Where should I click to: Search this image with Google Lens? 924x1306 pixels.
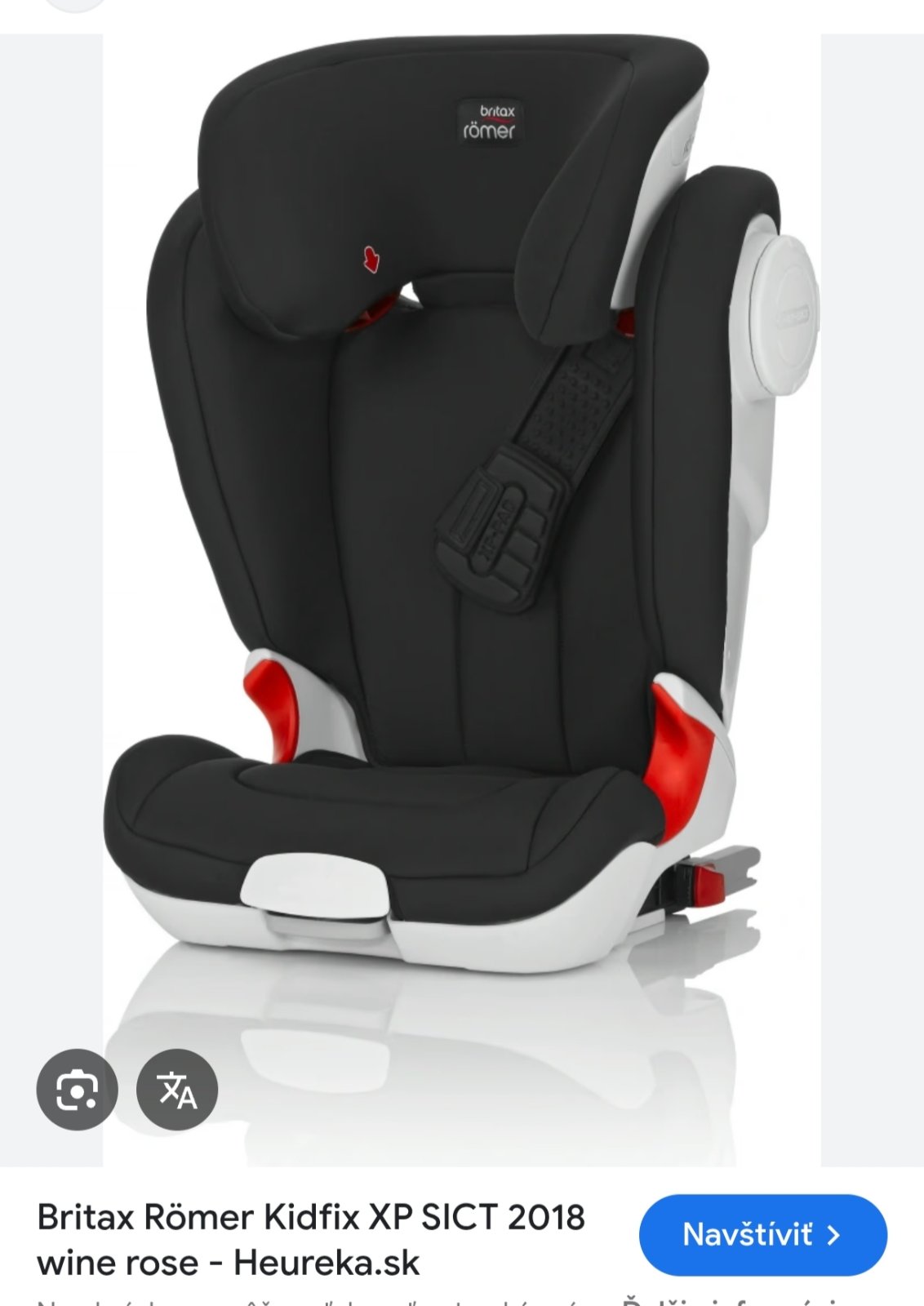(x=77, y=1090)
